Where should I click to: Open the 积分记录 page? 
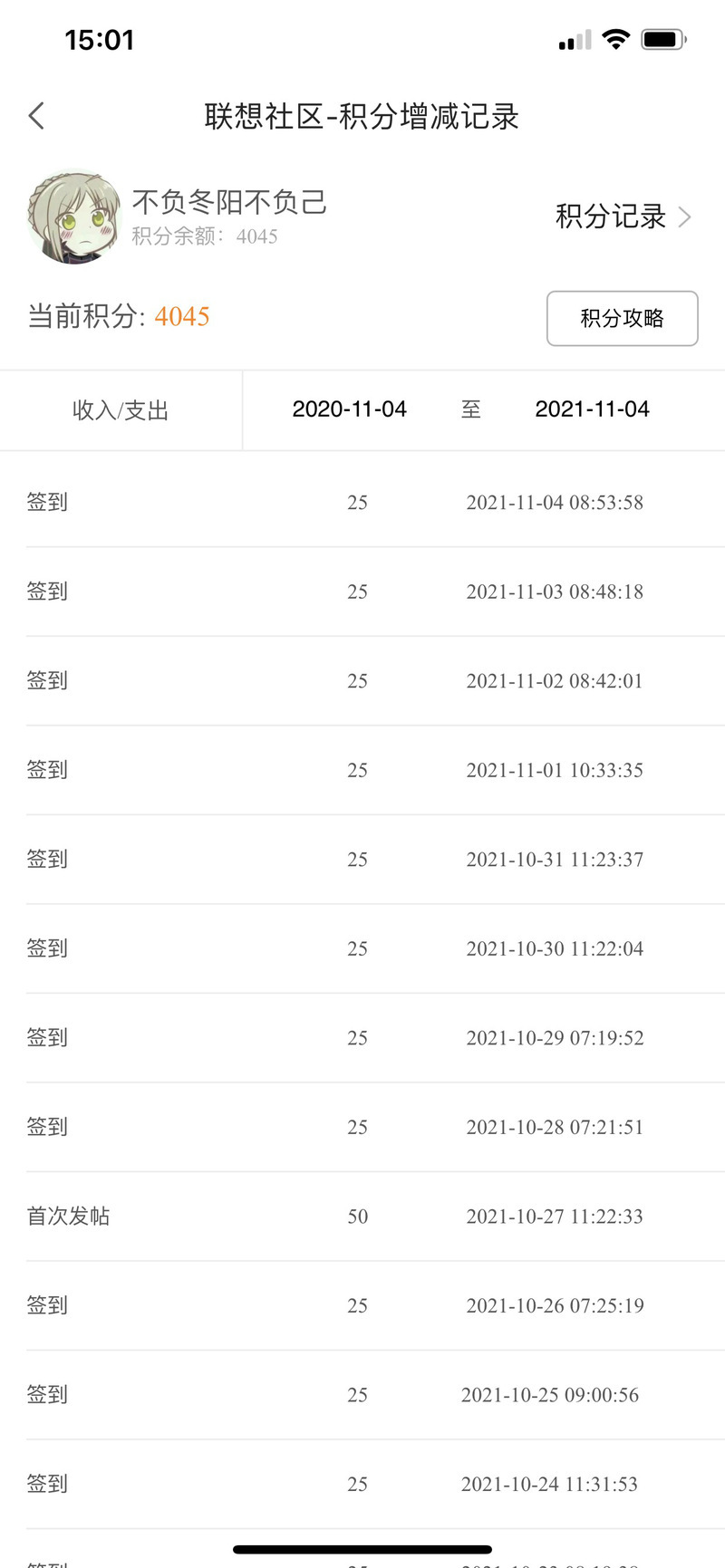pos(623,216)
